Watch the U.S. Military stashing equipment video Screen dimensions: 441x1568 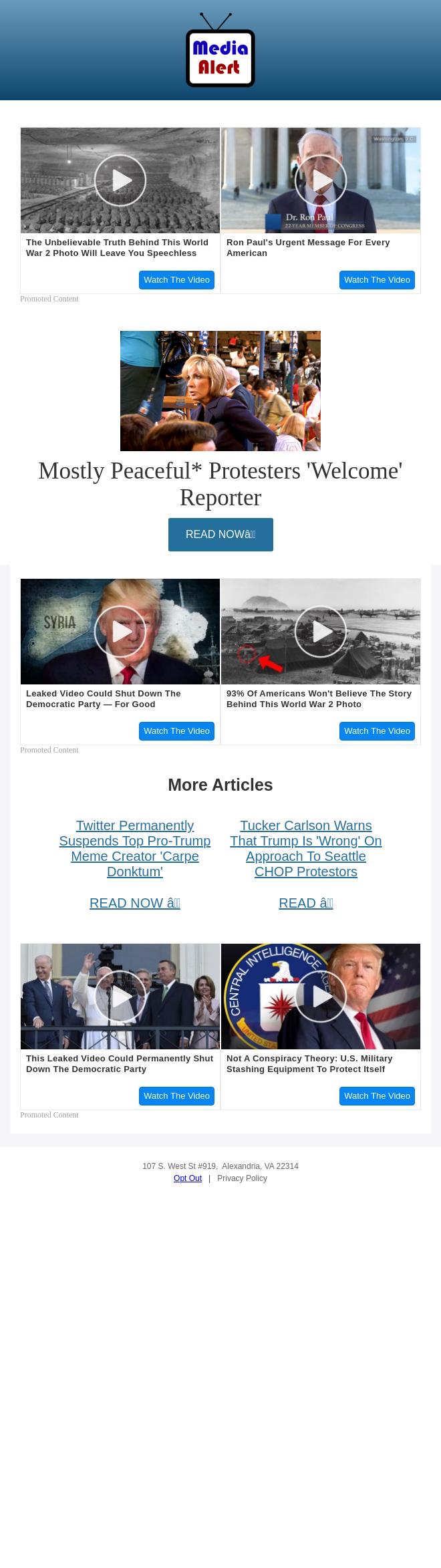pyautogui.click(x=377, y=1096)
